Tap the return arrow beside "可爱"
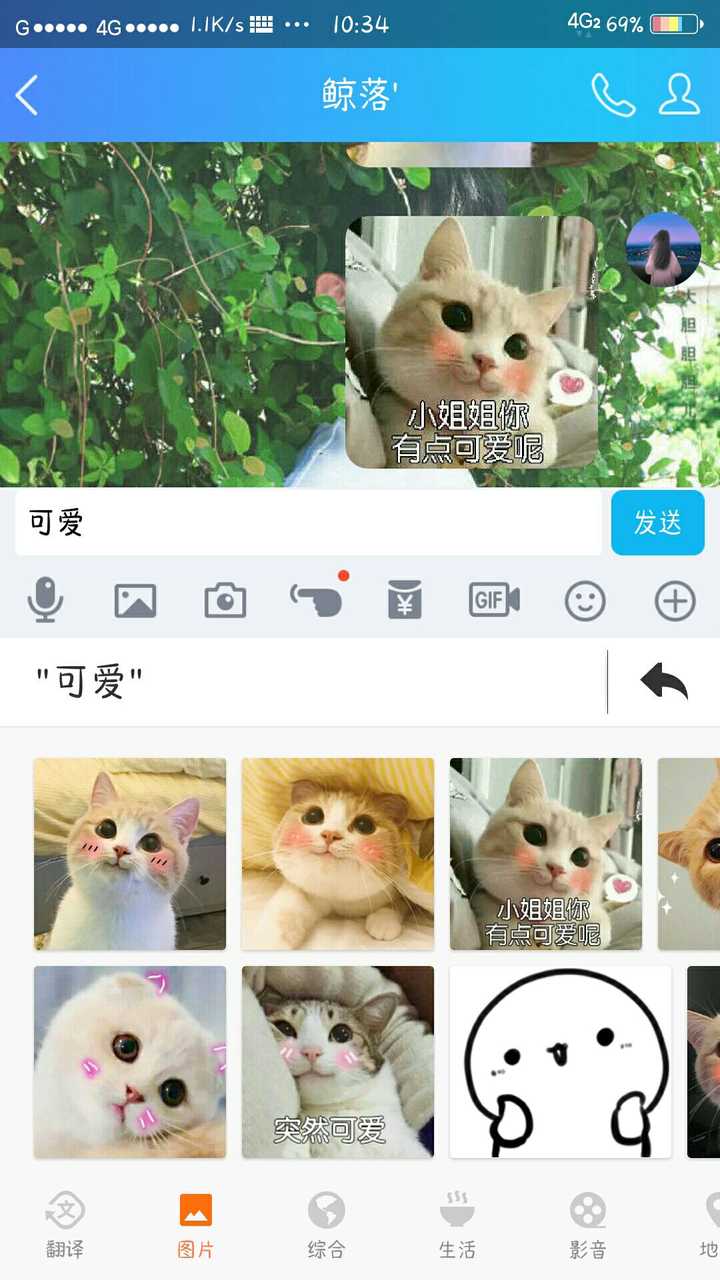The image size is (720, 1280). click(664, 682)
